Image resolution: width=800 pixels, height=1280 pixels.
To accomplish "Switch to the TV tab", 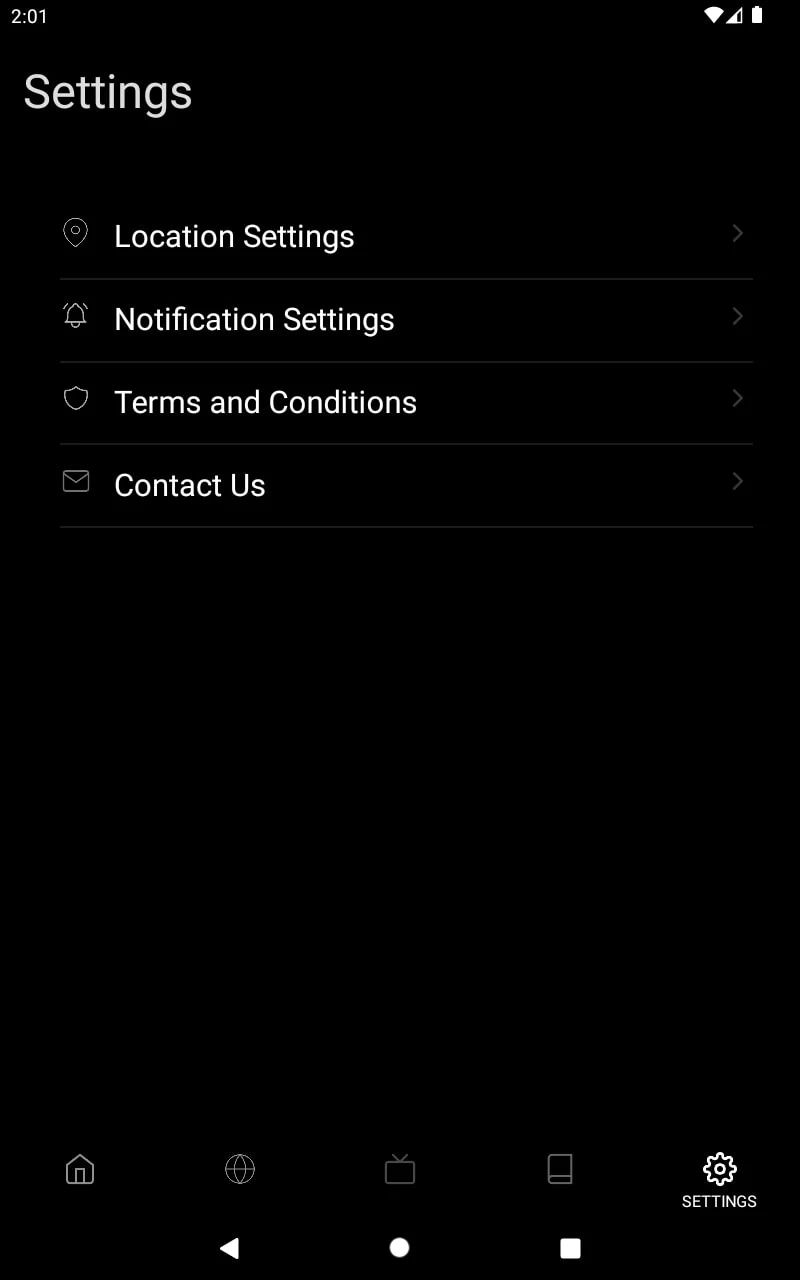I will pyautogui.click(x=400, y=1169).
